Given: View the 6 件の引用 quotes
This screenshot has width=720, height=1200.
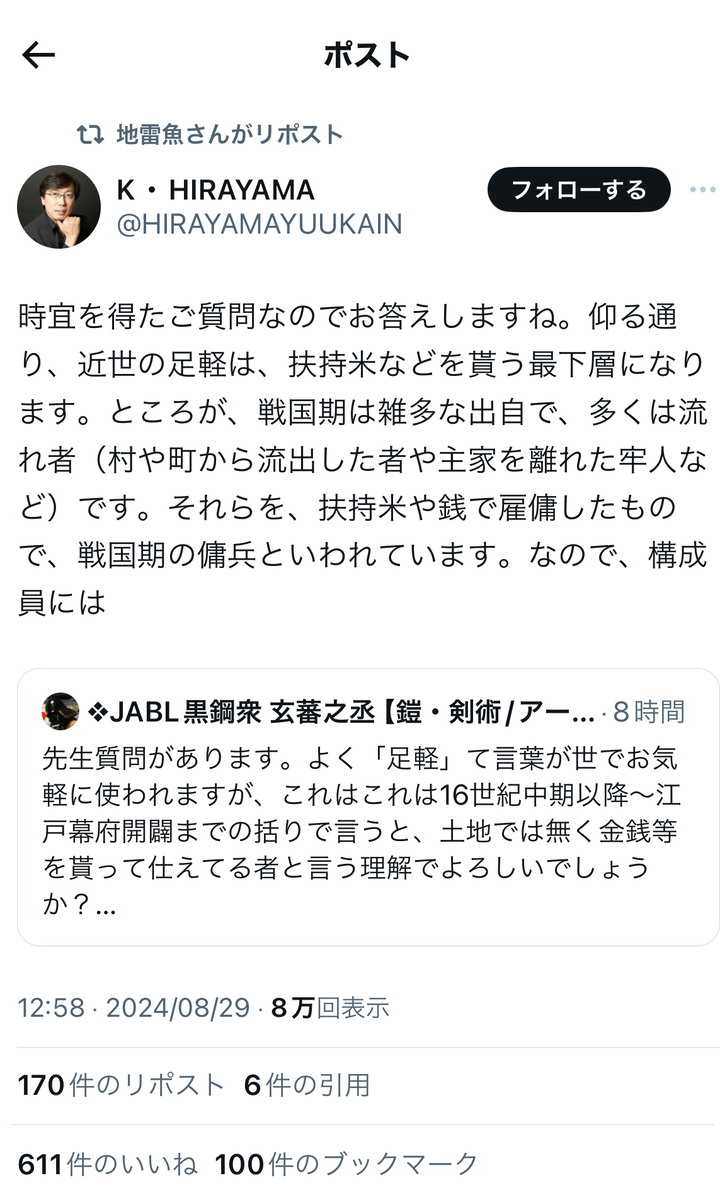Looking at the screenshot, I should pyautogui.click(x=307, y=1085).
